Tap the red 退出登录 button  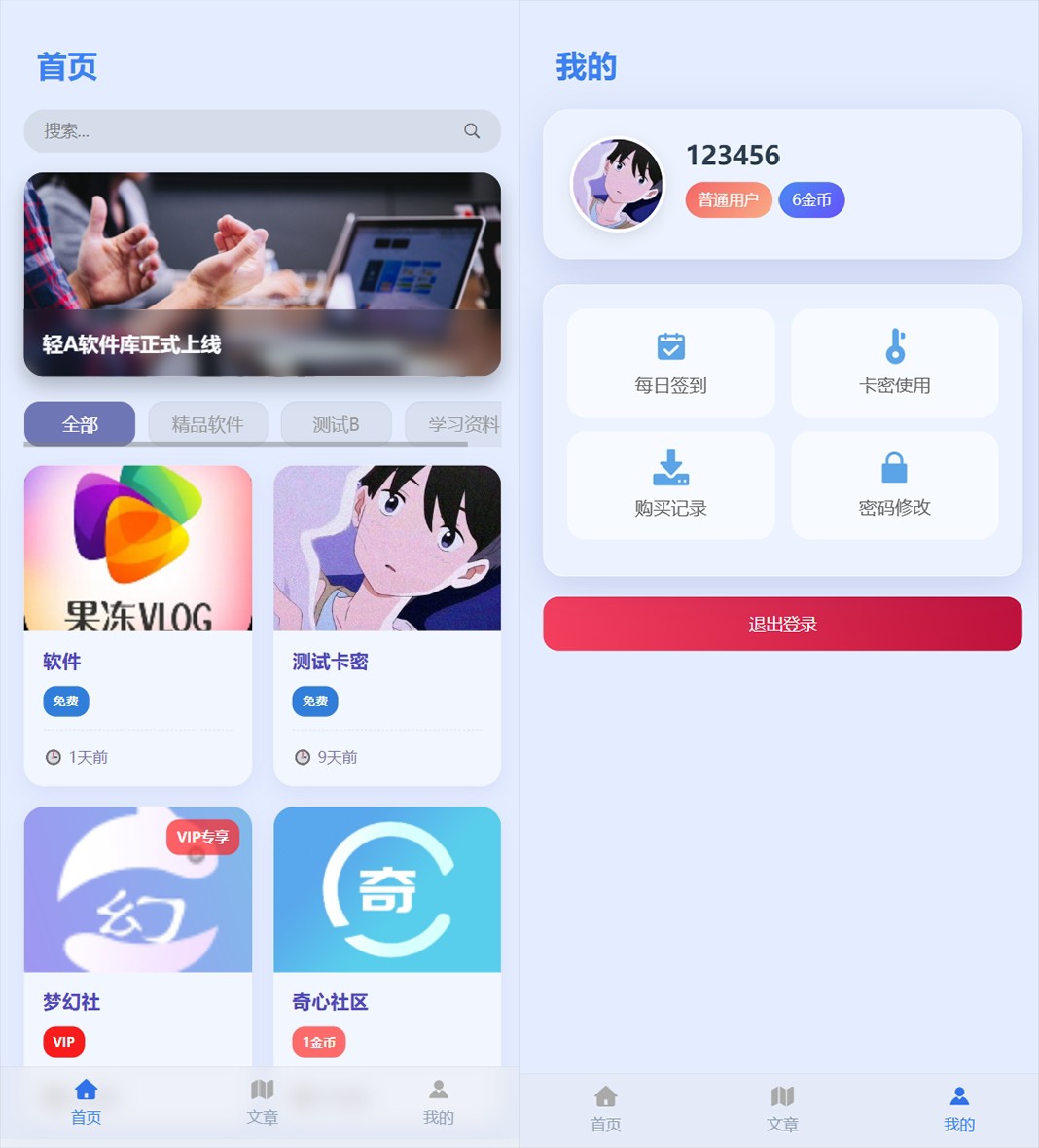tap(782, 624)
